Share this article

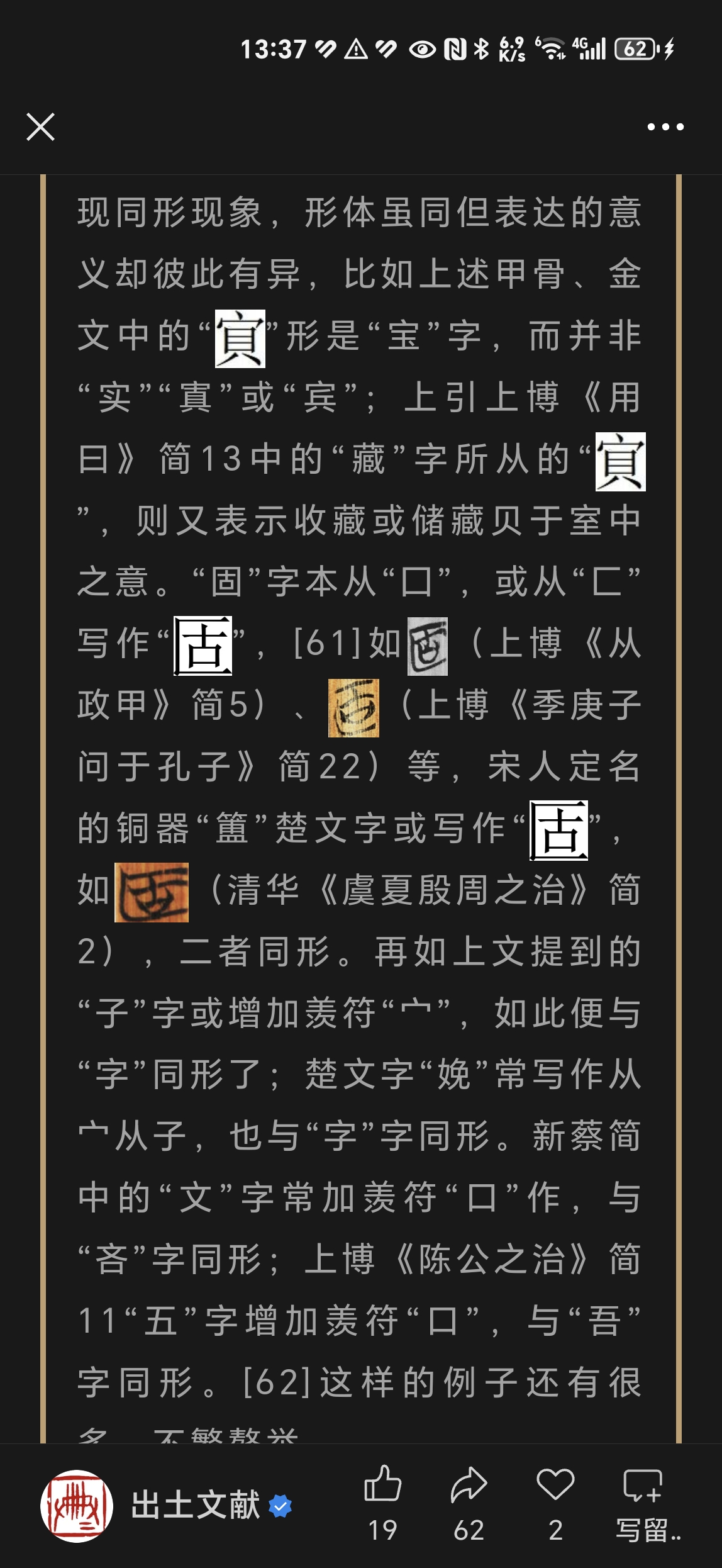[469, 1487]
